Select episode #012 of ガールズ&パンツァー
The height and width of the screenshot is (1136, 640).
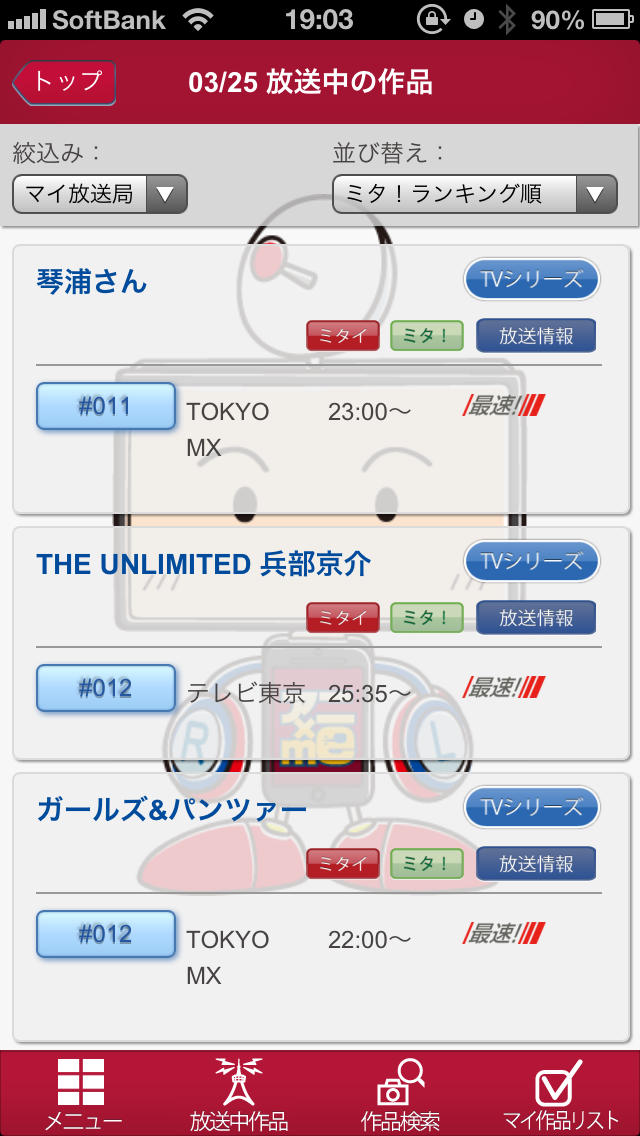(106, 934)
